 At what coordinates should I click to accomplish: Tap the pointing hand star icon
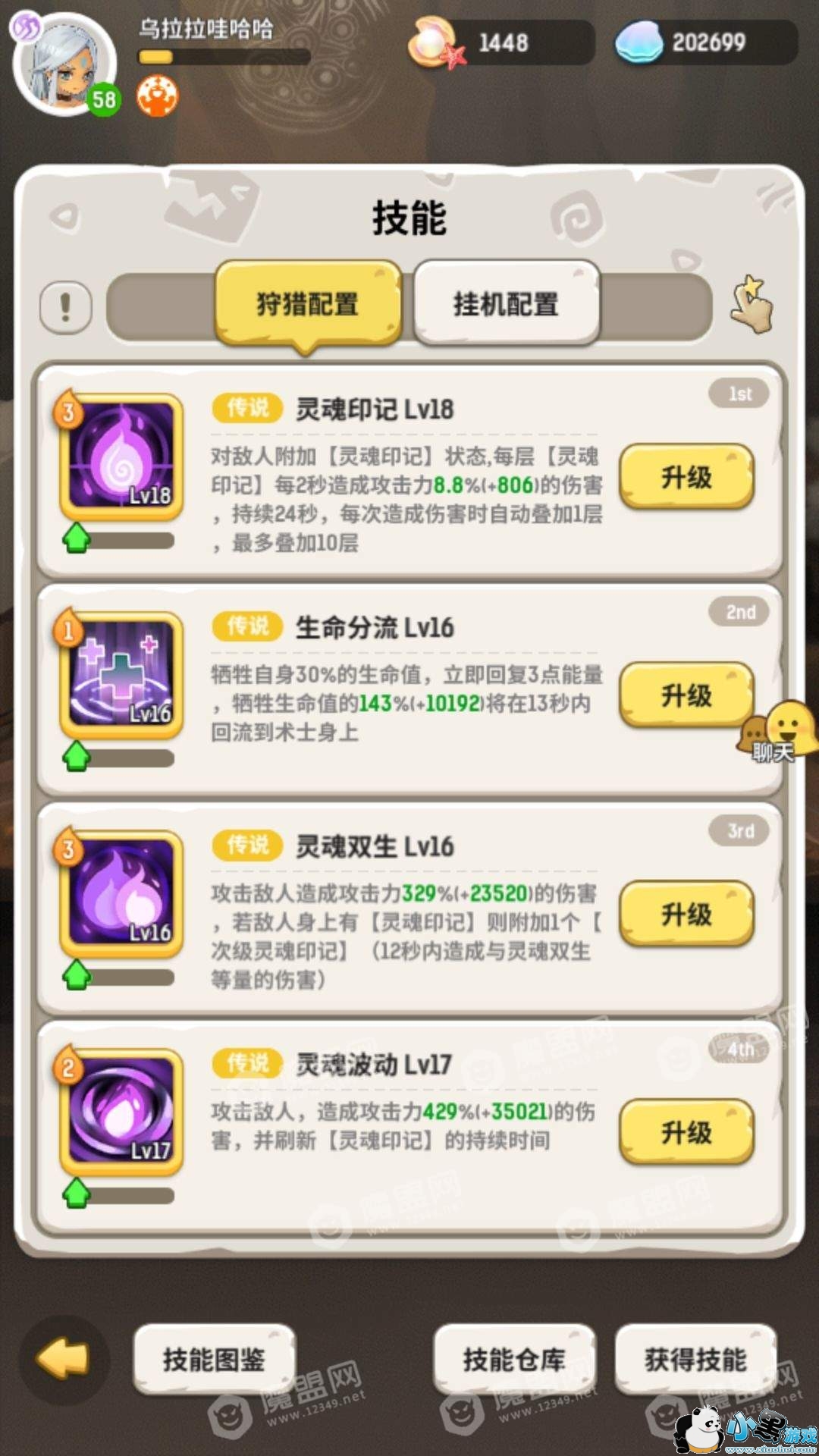pyautogui.click(x=751, y=305)
